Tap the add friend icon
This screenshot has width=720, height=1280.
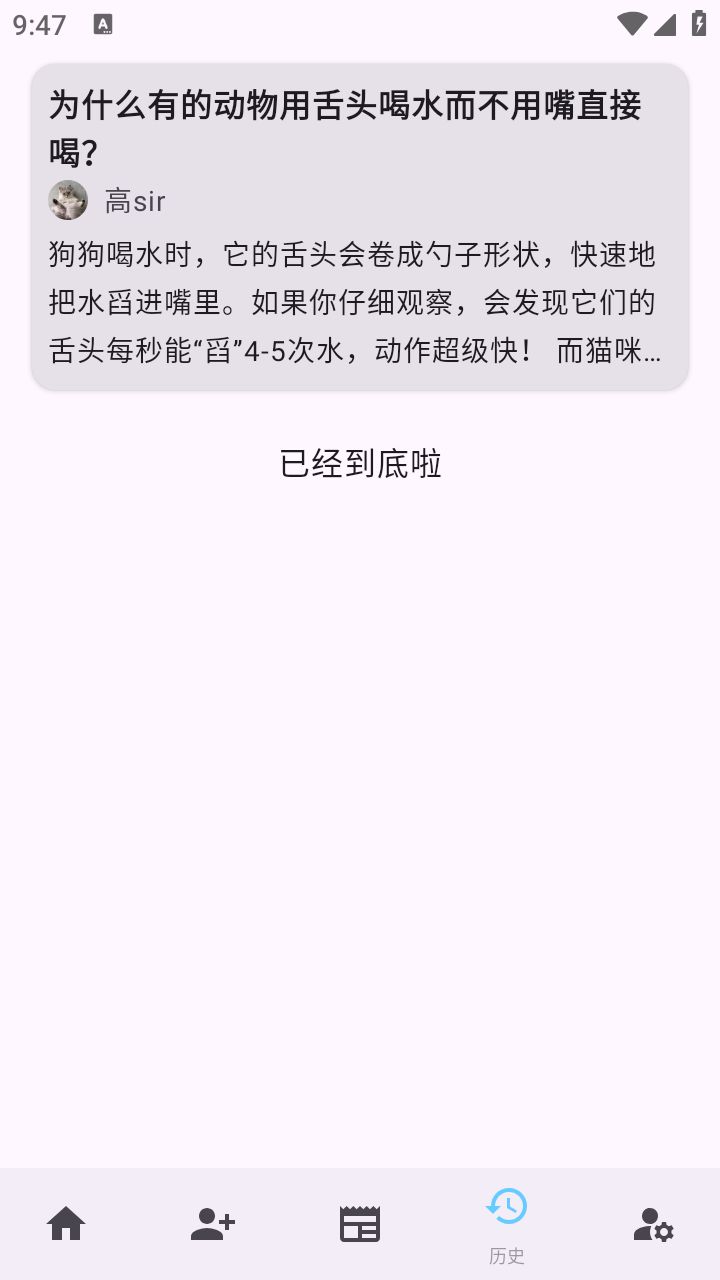point(212,1222)
